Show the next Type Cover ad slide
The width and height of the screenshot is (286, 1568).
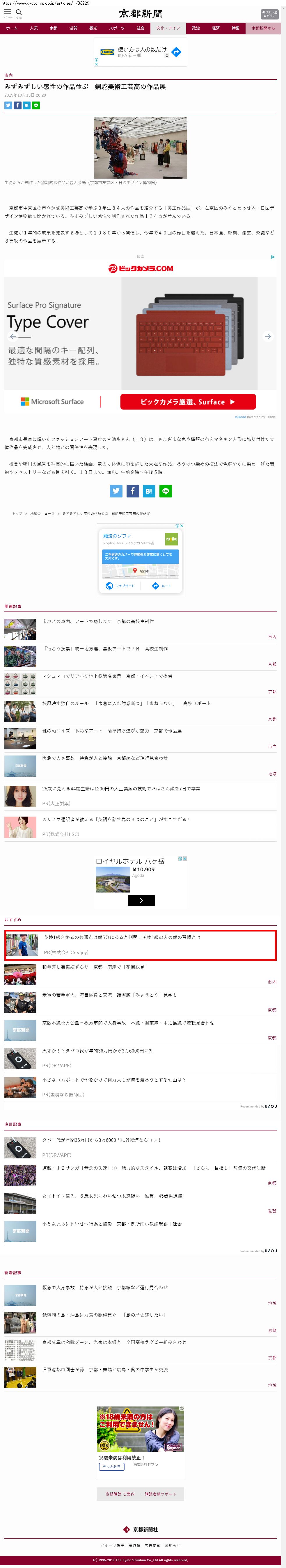coord(268,336)
